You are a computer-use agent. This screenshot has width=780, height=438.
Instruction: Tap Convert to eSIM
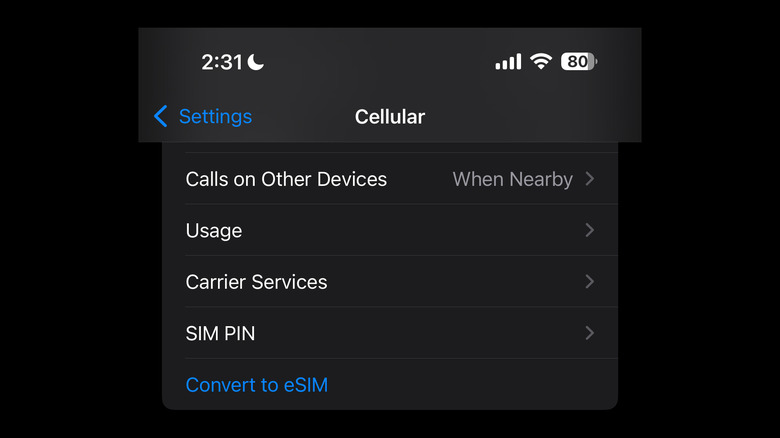(x=257, y=385)
